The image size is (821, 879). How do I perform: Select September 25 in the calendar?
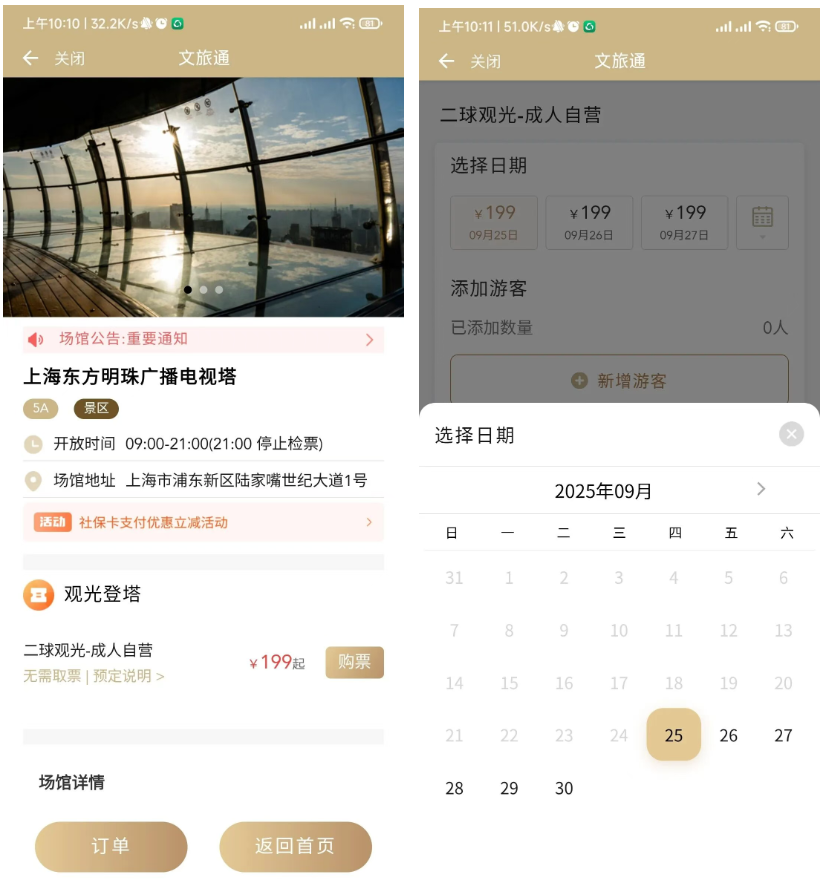674,735
